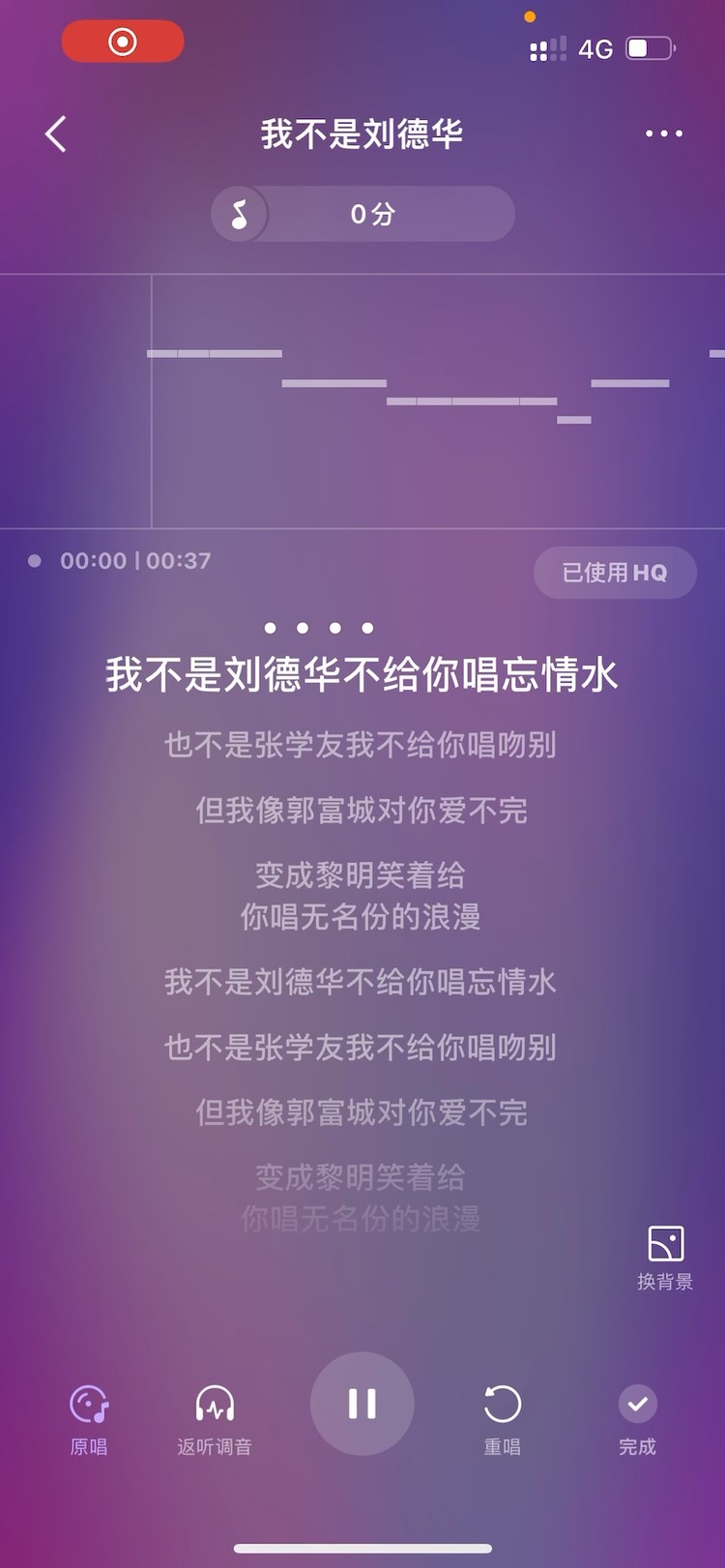Screen dimensions: 725x1568
Task: Toggle HQ mode via 已使用HQ badge
Action: [x=615, y=573]
